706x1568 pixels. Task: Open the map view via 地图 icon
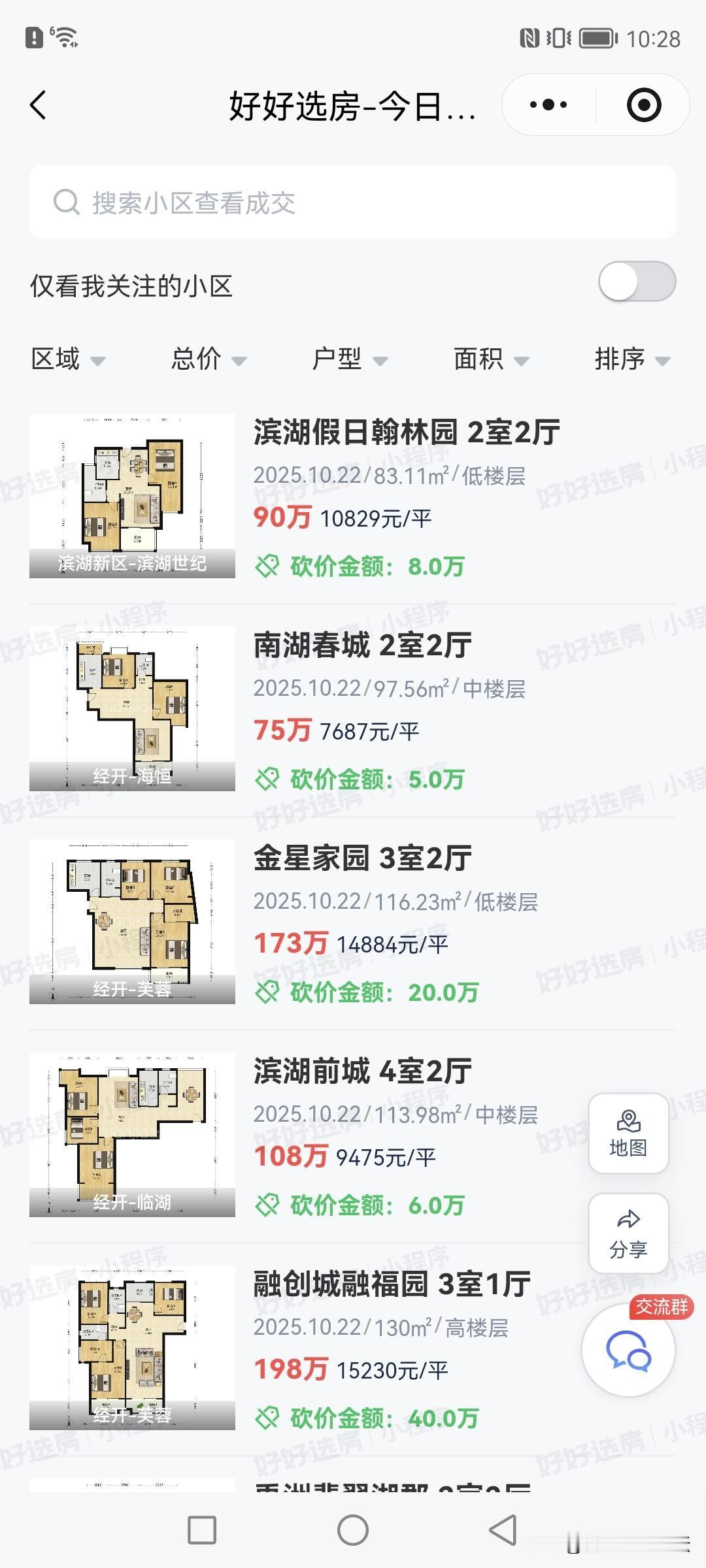click(628, 1134)
